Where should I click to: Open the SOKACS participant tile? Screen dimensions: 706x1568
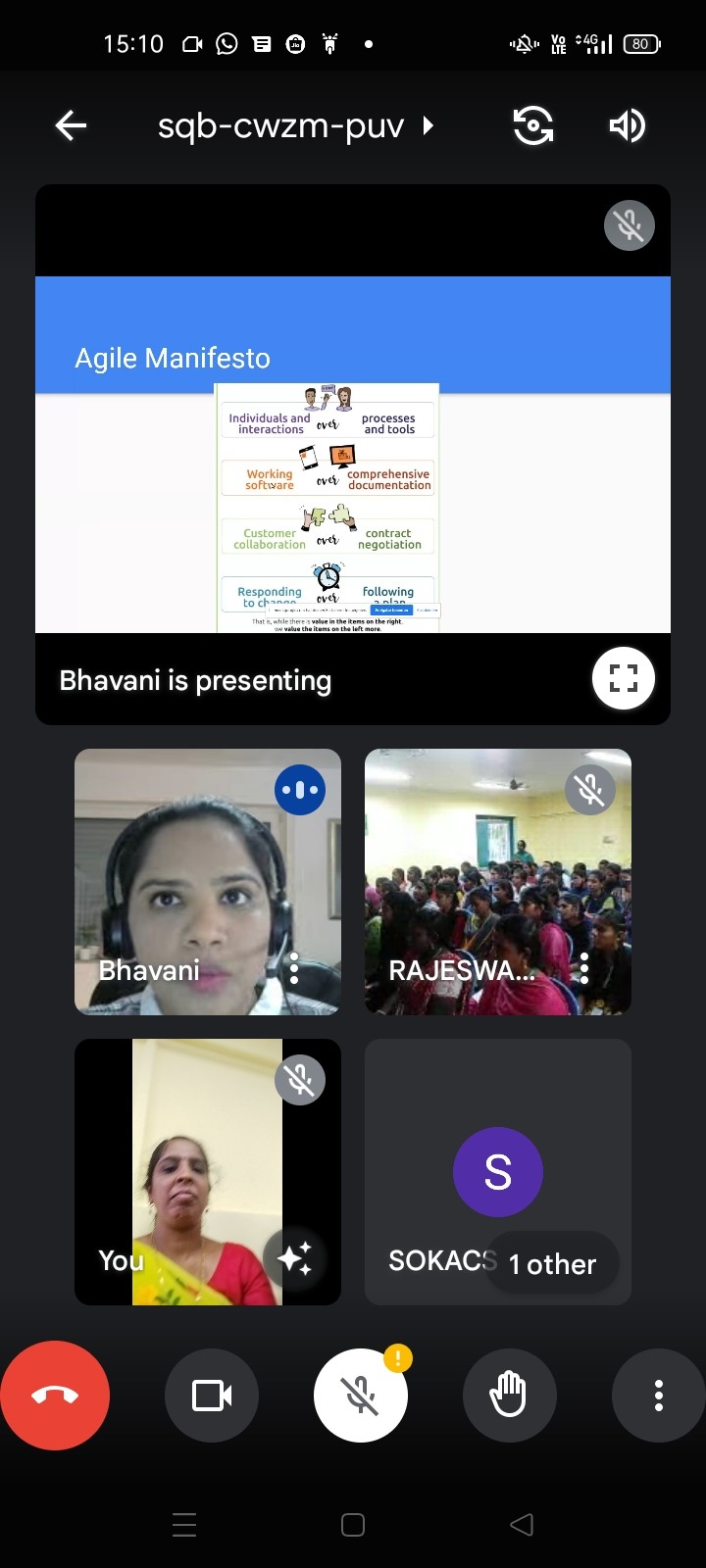pos(498,1171)
